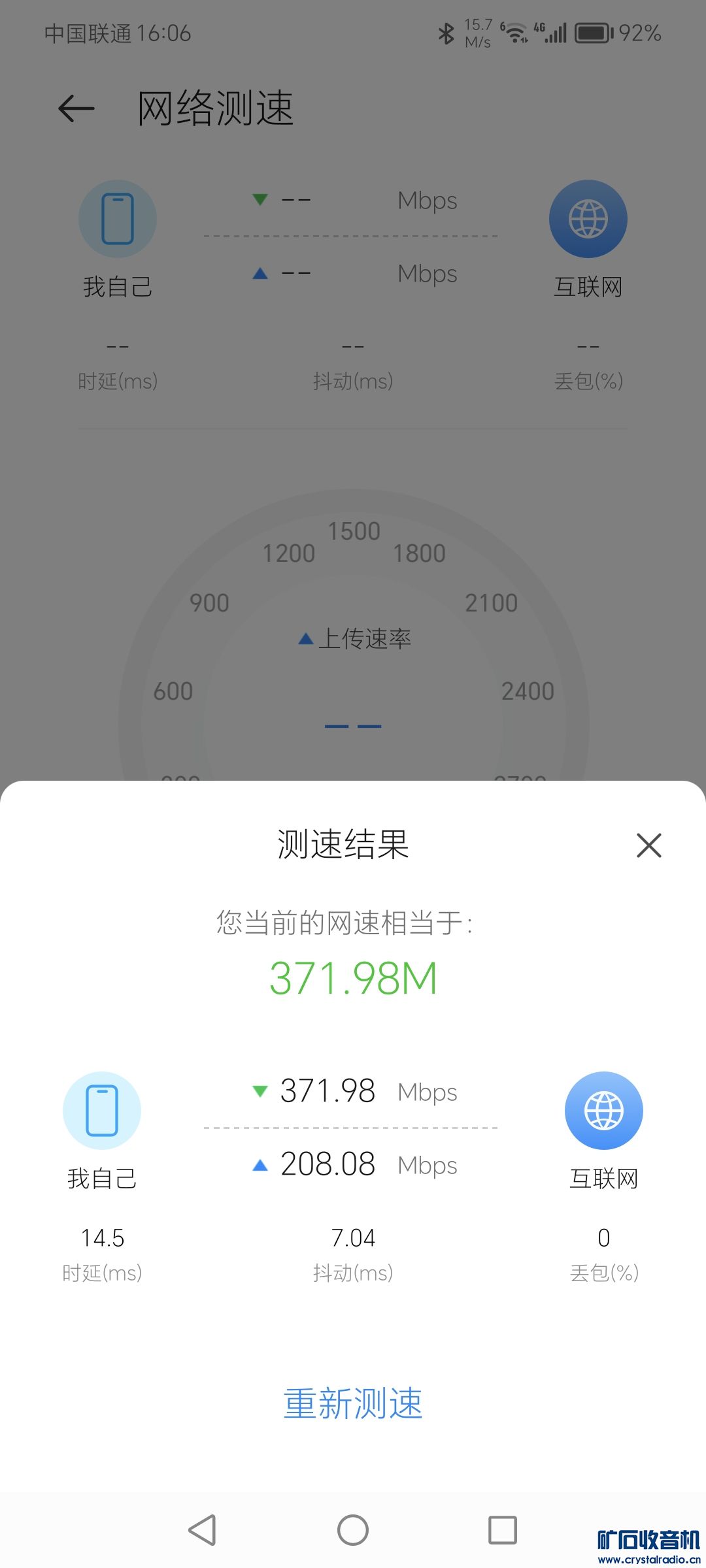Go back from 网络测速 page

(x=76, y=108)
